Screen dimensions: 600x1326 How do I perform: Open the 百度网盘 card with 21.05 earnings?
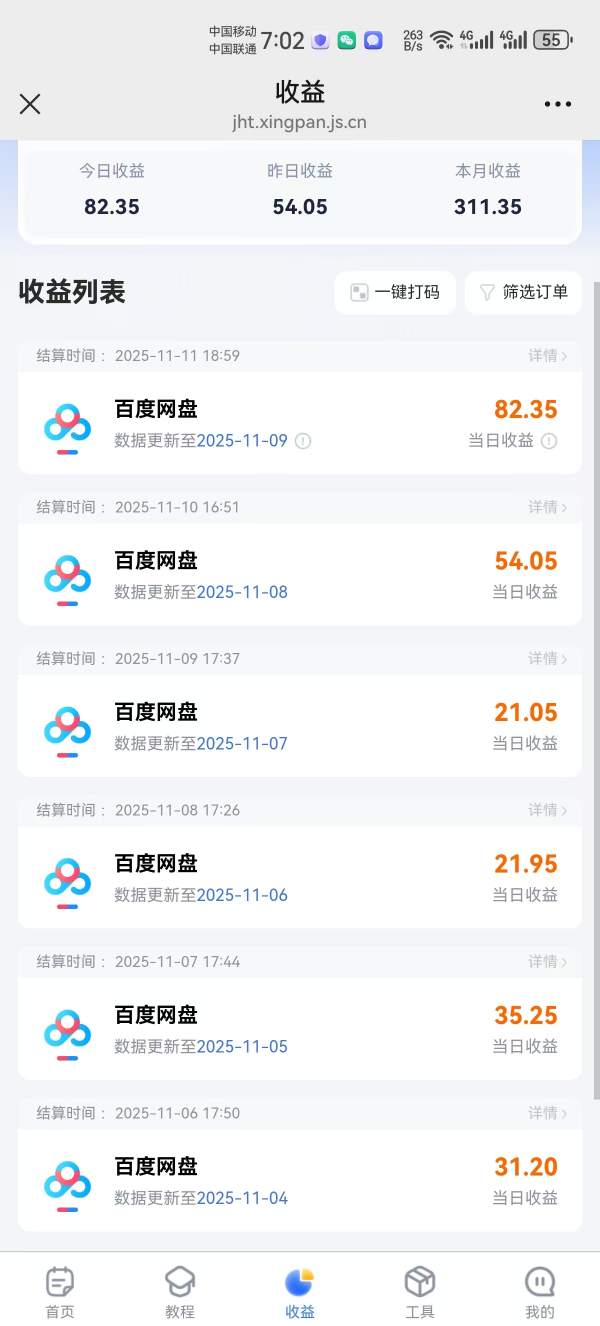click(x=300, y=726)
